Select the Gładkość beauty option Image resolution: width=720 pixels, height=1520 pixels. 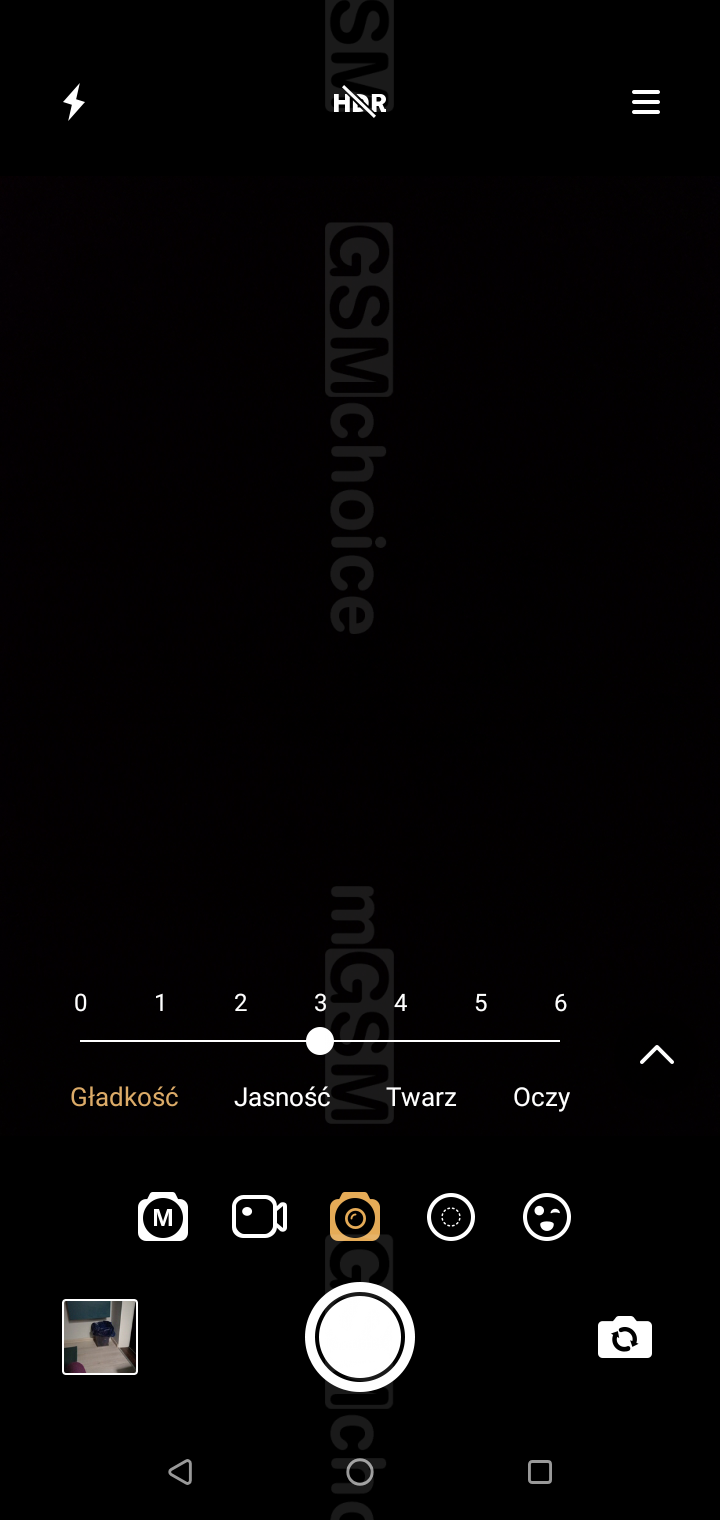pyautogui.click(x=124, y=1097)
